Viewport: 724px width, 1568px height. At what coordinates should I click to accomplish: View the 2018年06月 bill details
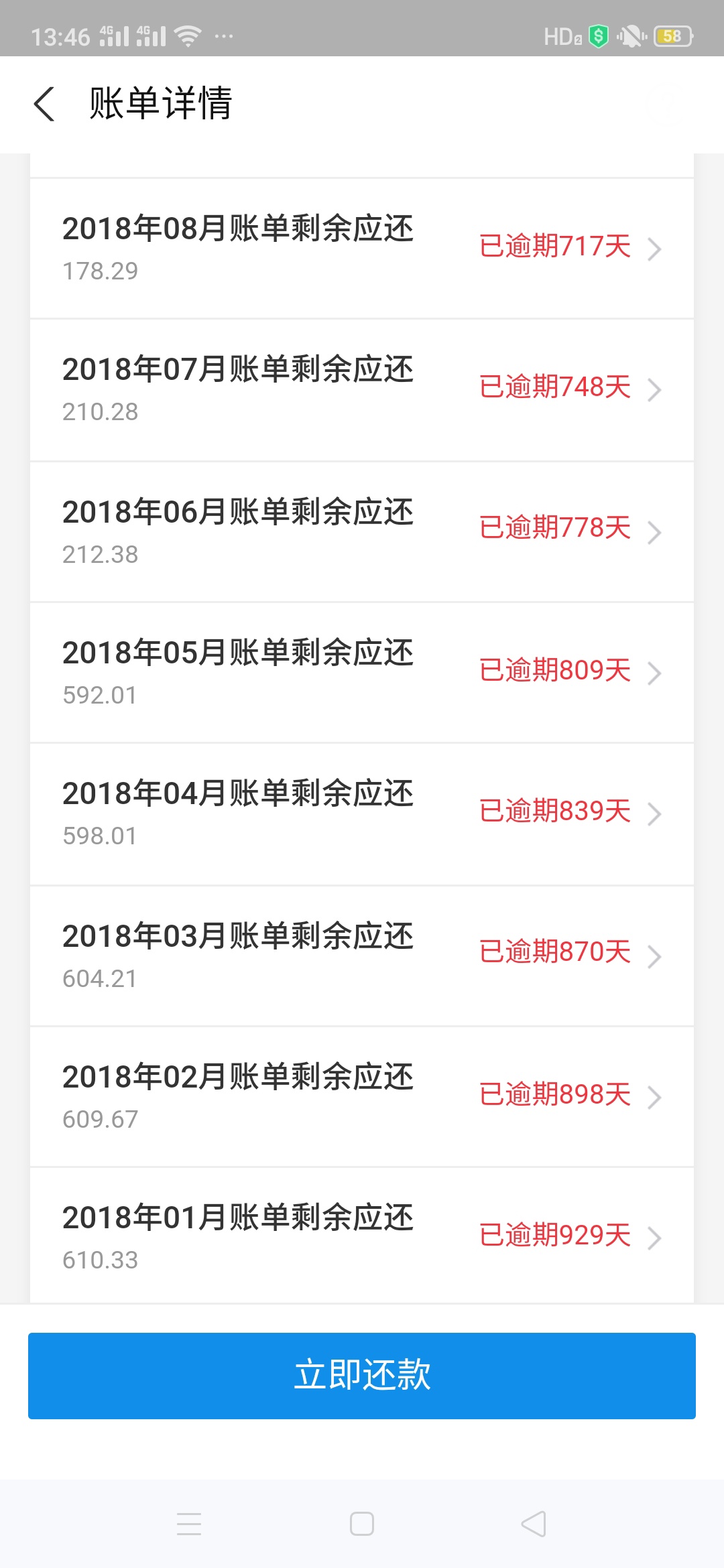pyautogui.click(x=362, y=532)
